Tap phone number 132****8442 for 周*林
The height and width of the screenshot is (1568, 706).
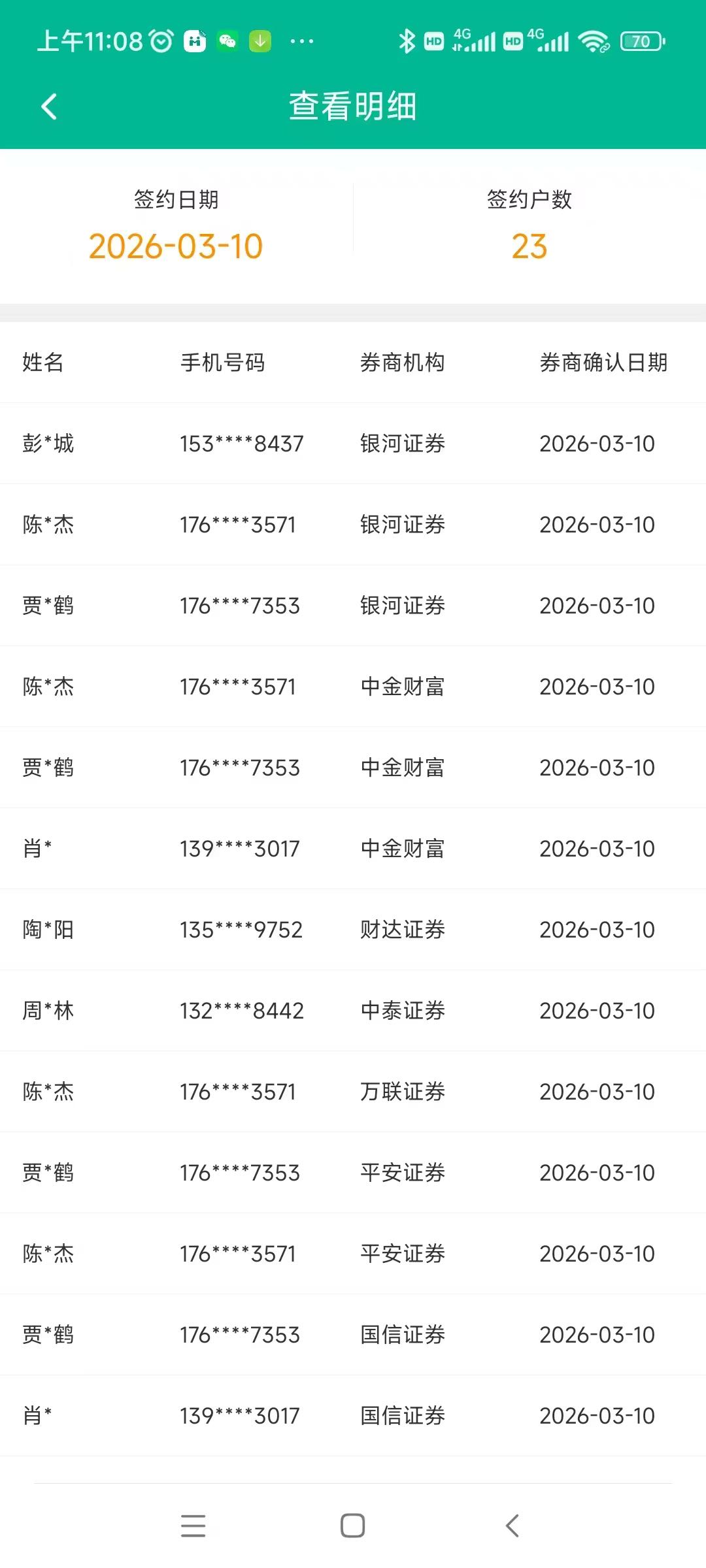[x=241, y=1010]
